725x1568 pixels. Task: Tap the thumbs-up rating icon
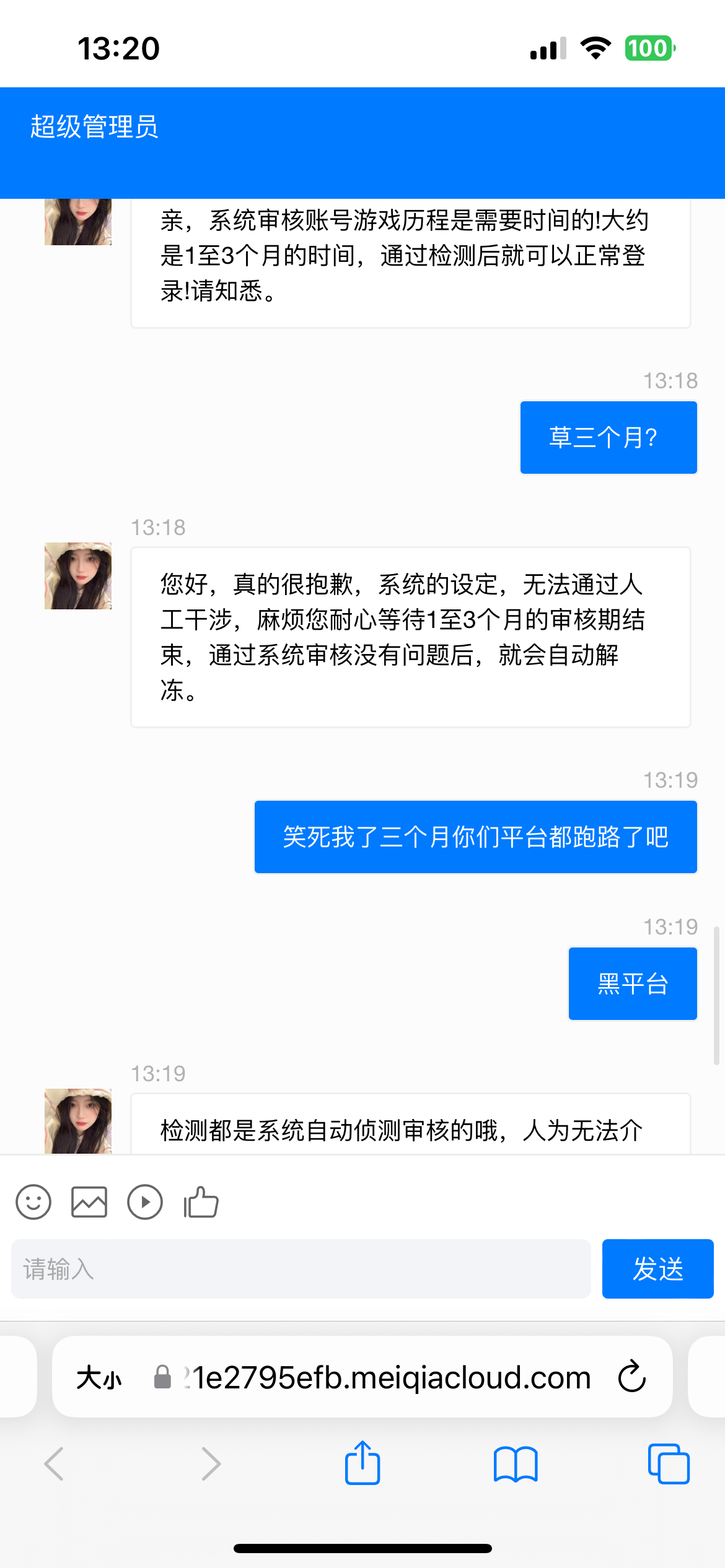(x=200, y=1202)
